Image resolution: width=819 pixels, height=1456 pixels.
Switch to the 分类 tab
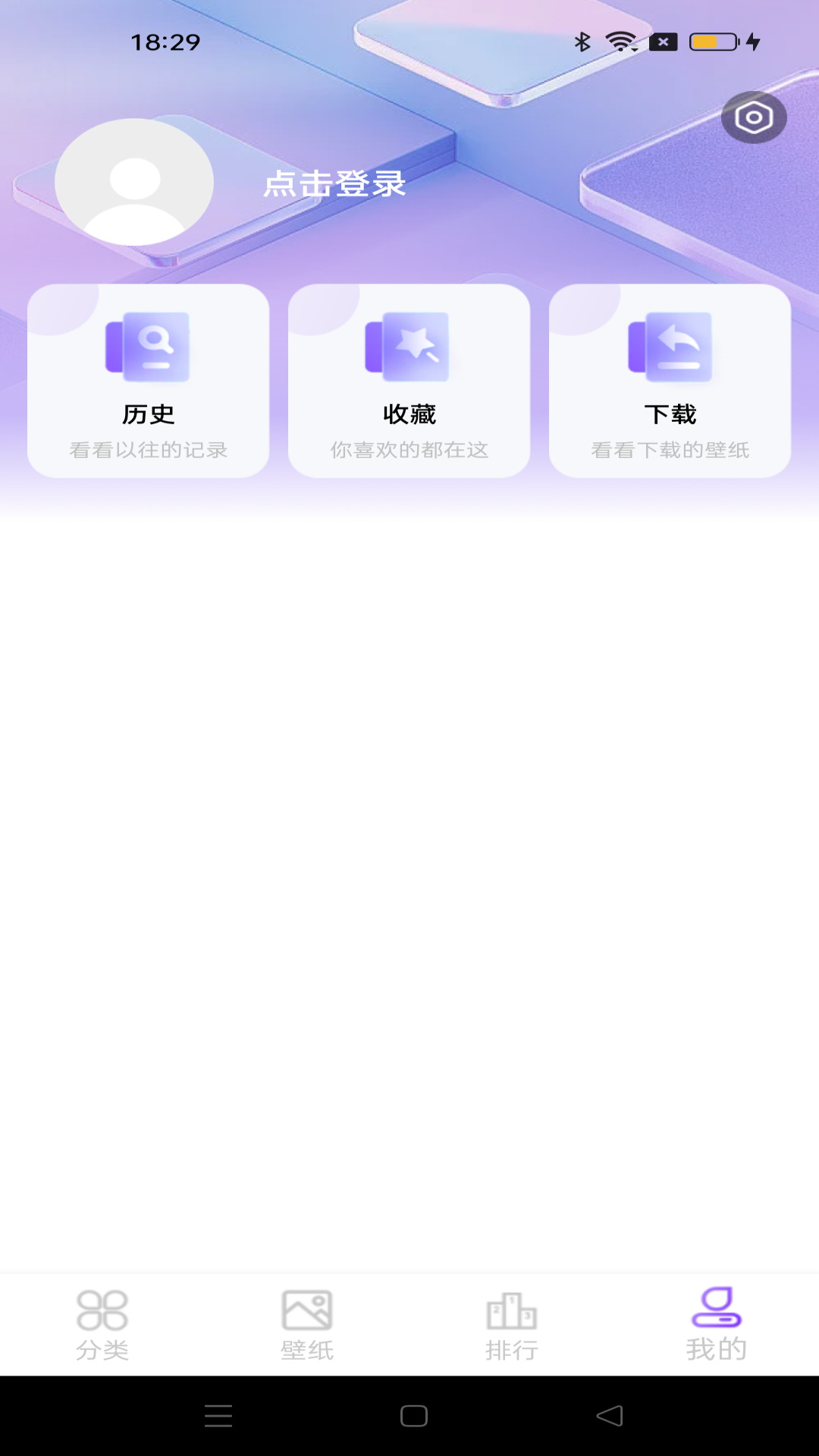coord(102,1324)
